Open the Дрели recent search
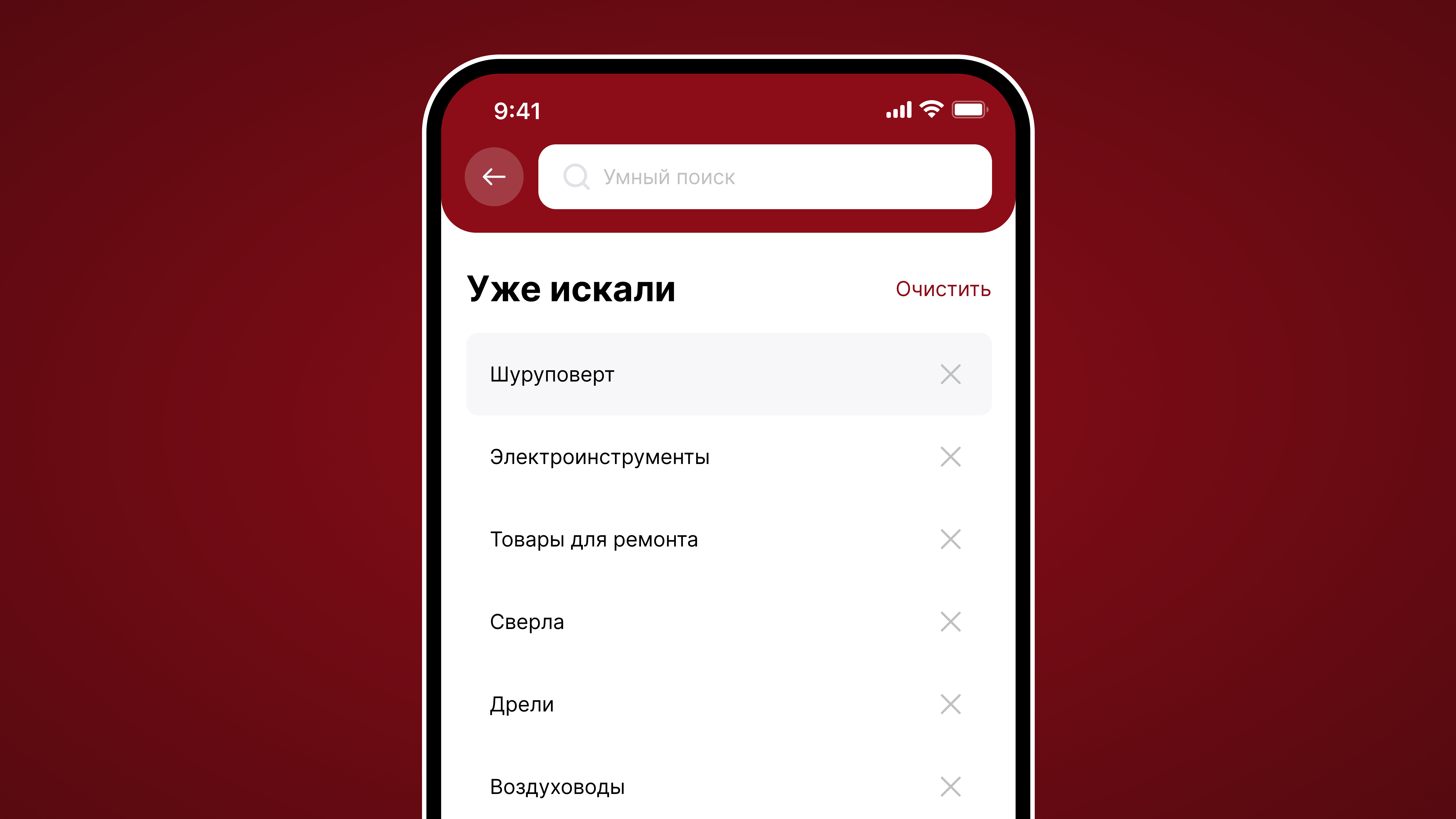 522,704
